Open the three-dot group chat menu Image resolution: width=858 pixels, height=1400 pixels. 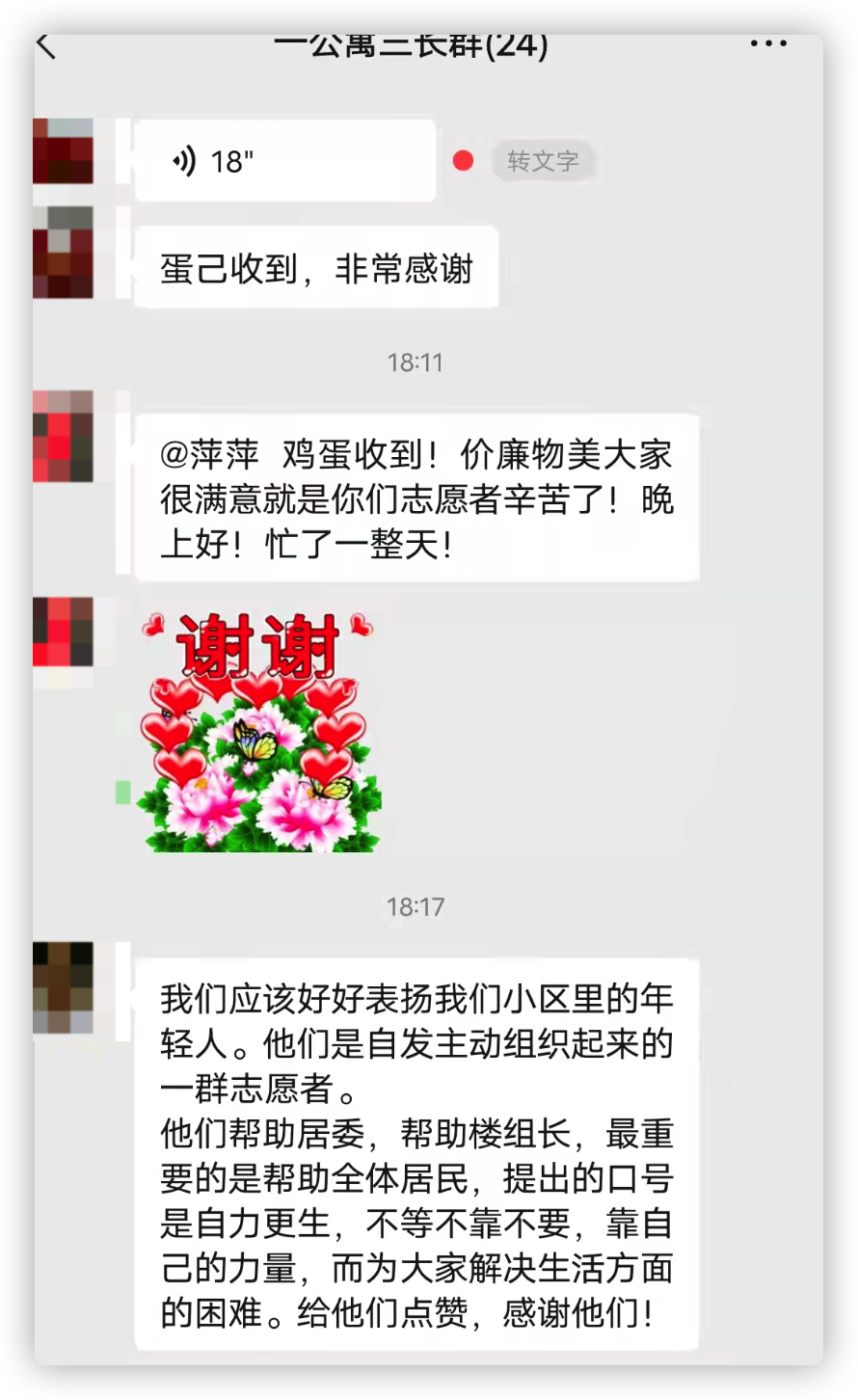768,44
